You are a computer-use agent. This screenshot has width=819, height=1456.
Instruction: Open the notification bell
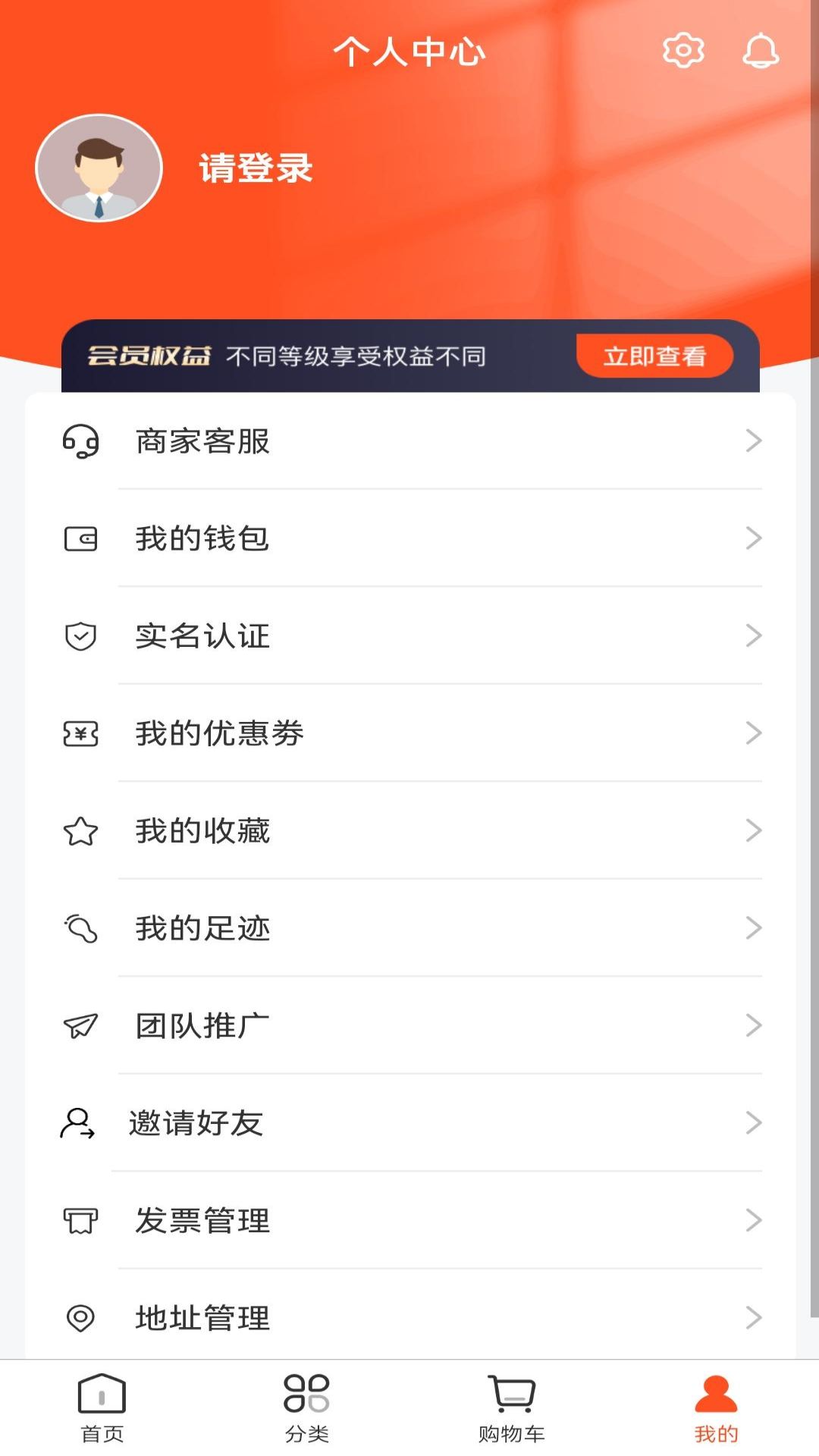pos(761,51)
